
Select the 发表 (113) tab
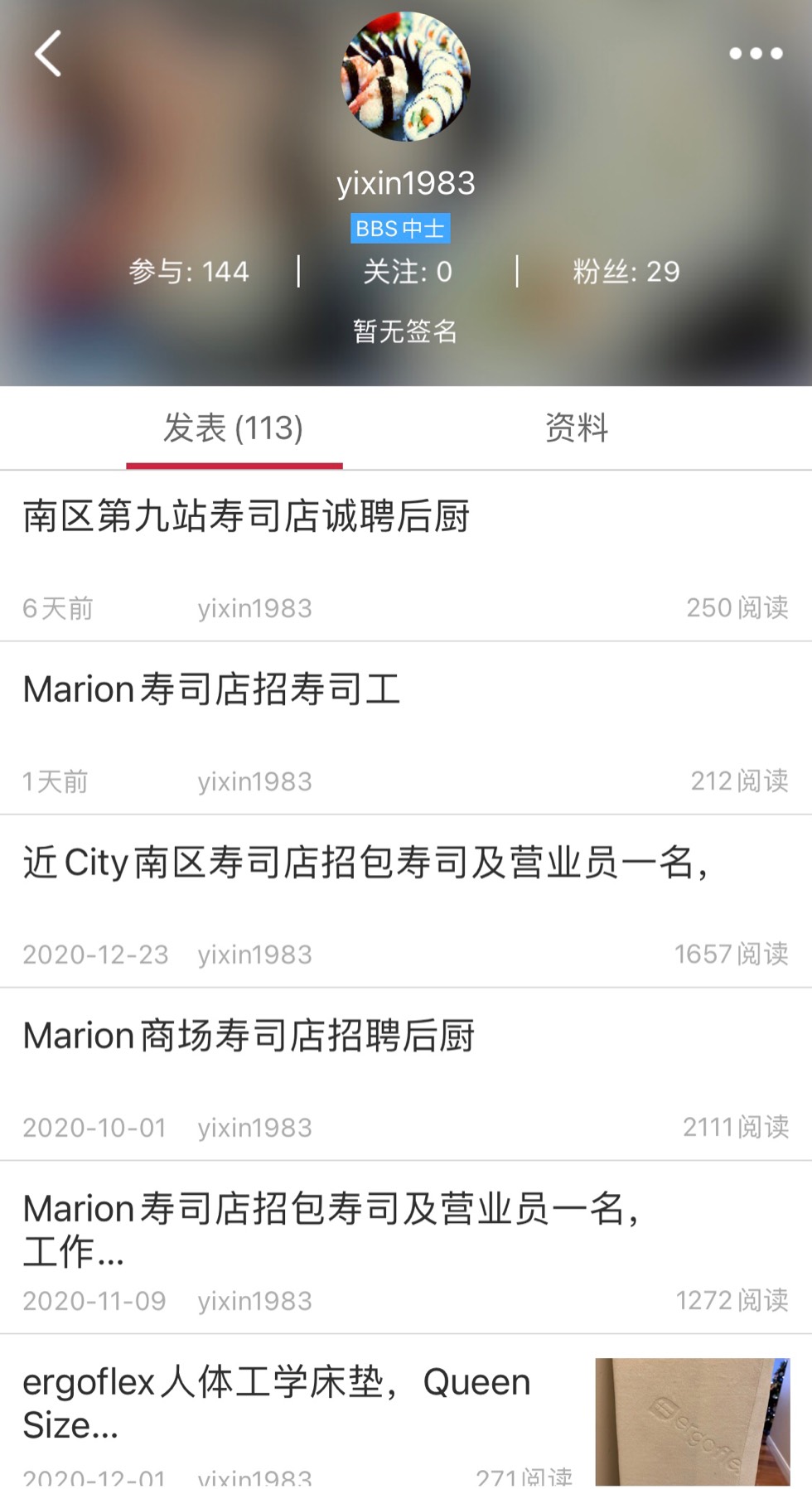pos(234,428)
